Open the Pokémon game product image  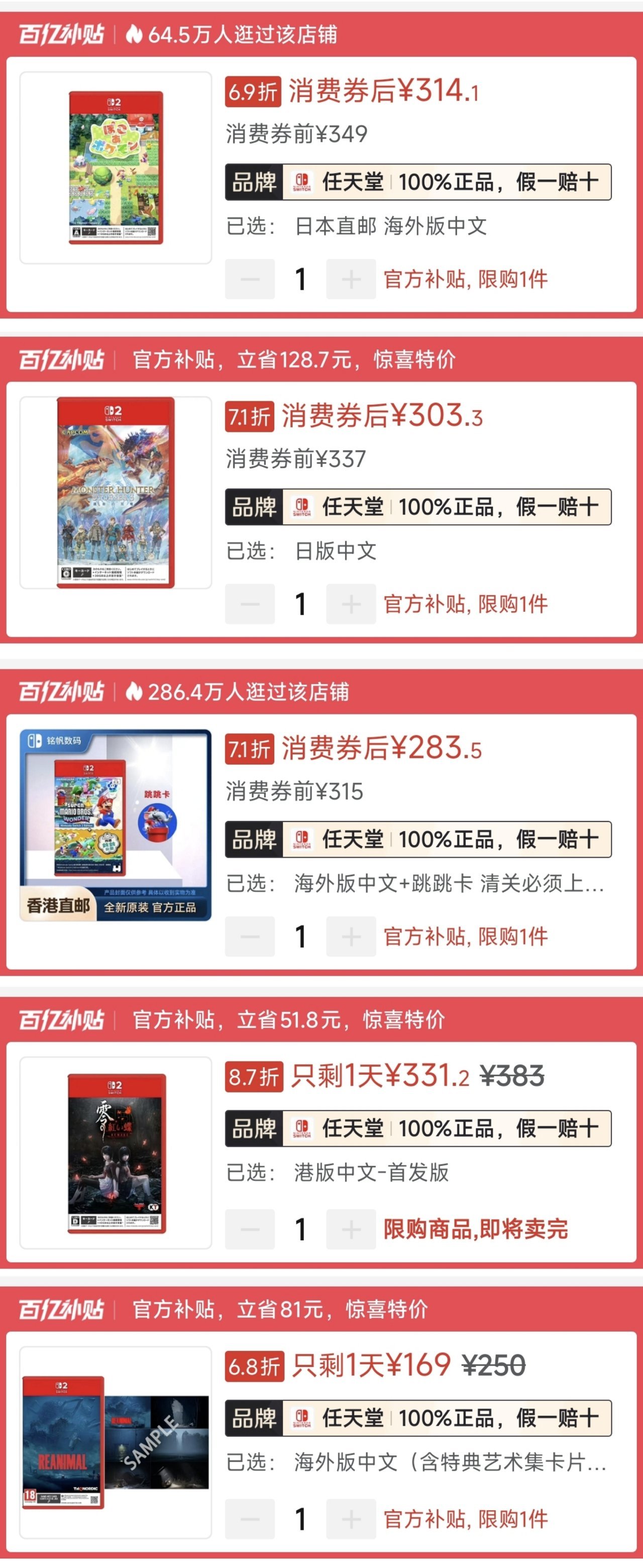click(x=116, y=167)
